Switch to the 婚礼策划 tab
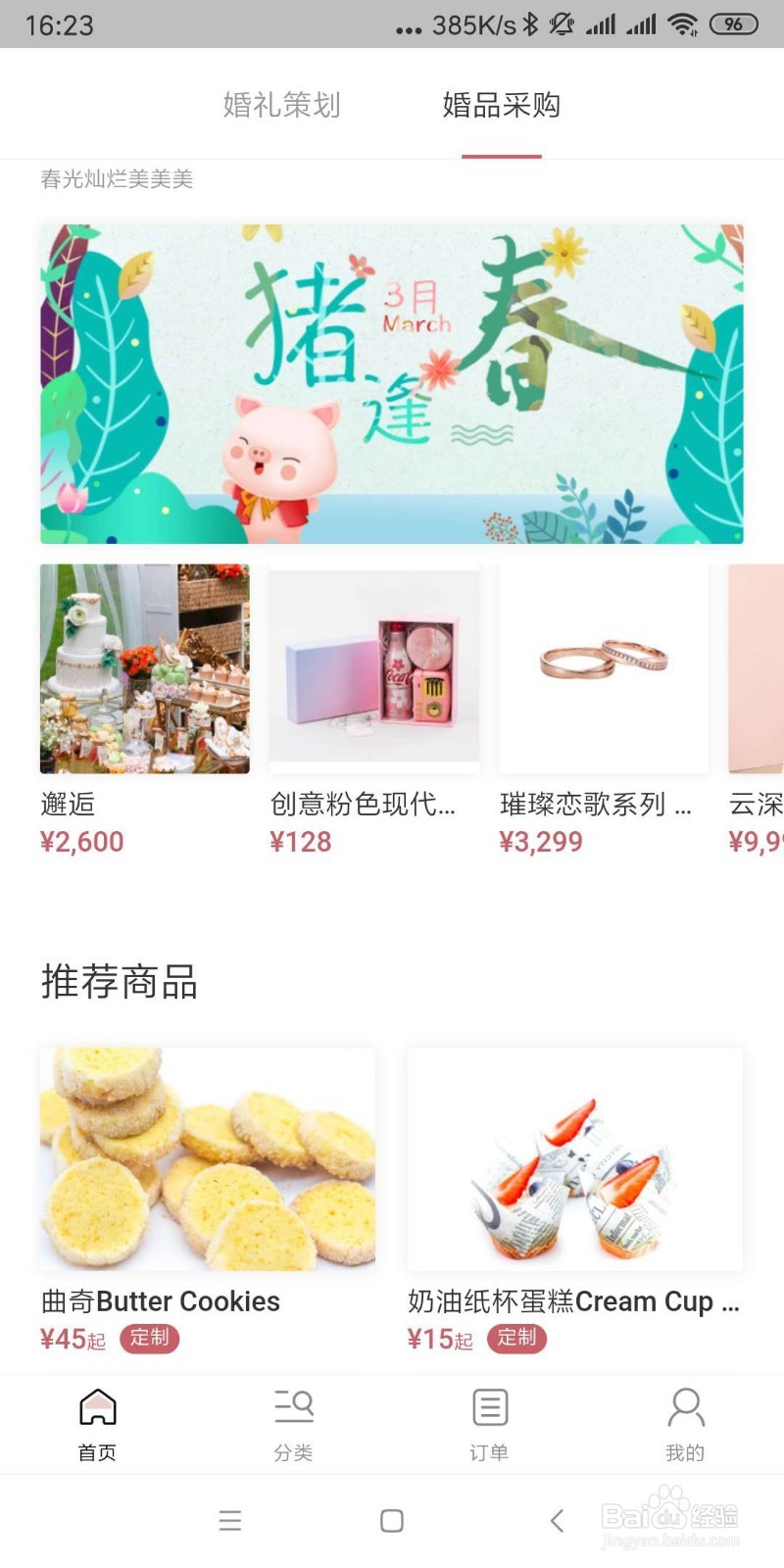The height and width of the screenshot is (1568, 784). click(x=281, y=105)
